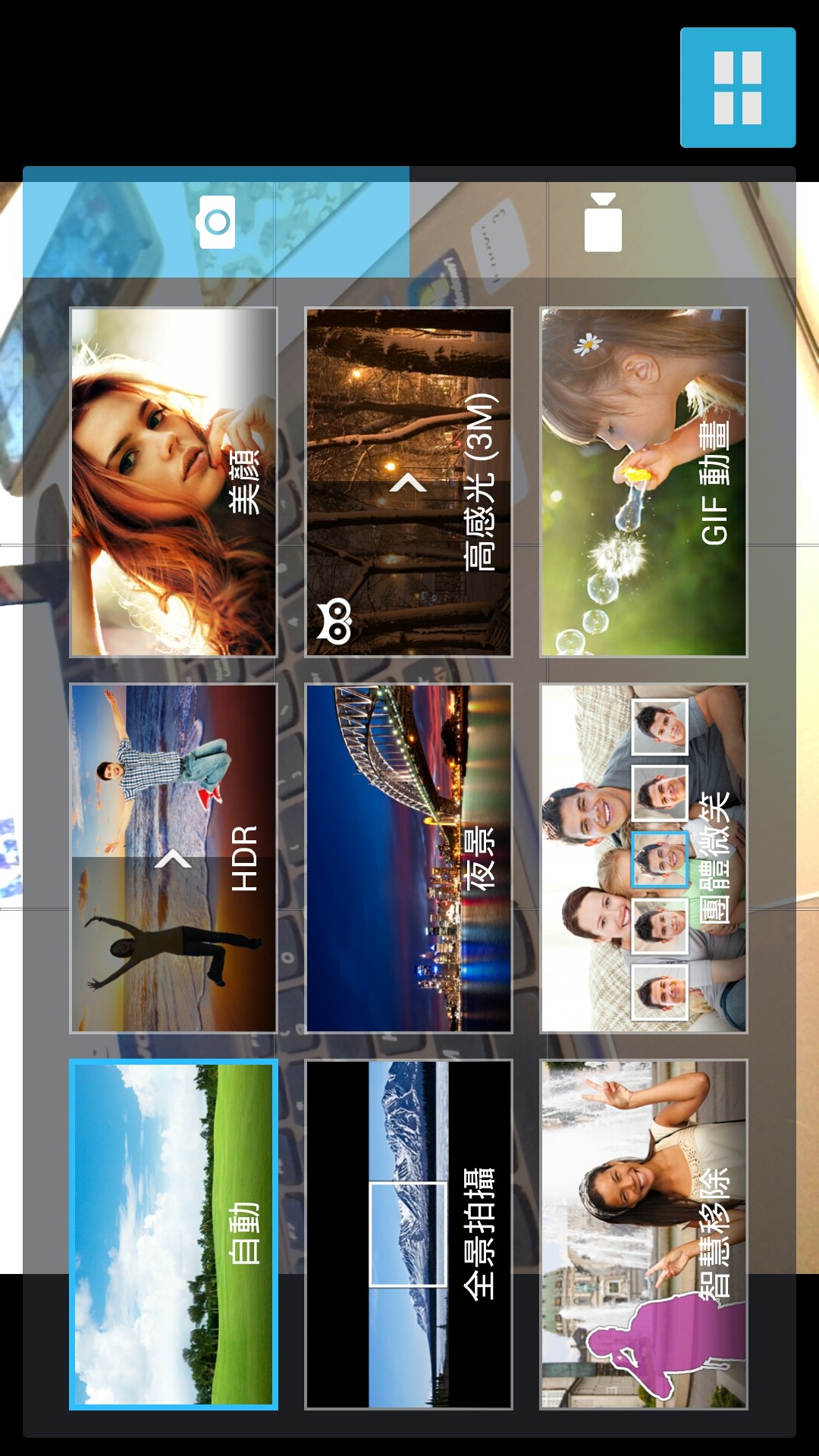The height and width of the screenshot is (1456, 819).
Task: Switch to the photo modes tab
Action: [x=216, y=222]
